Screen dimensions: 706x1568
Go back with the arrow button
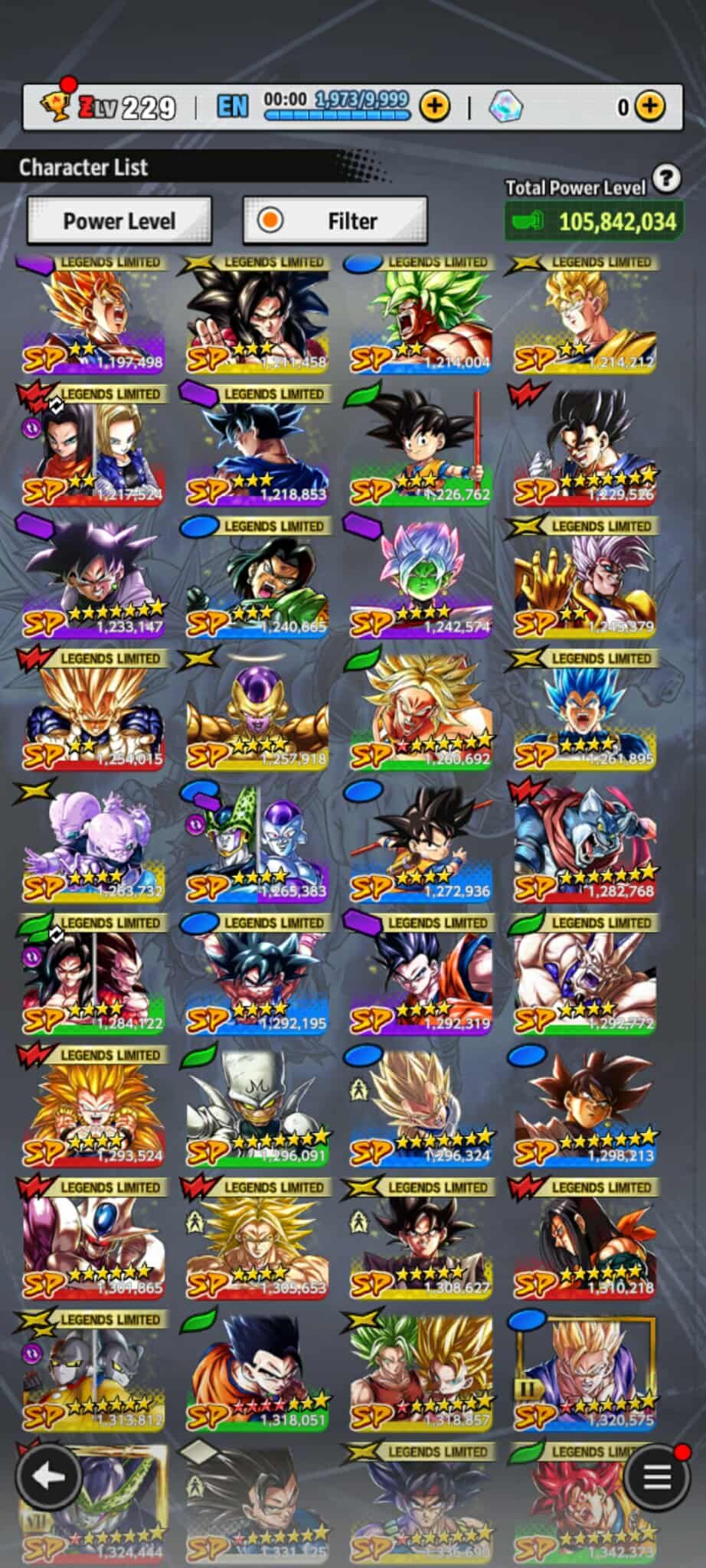coord(48,1478)
